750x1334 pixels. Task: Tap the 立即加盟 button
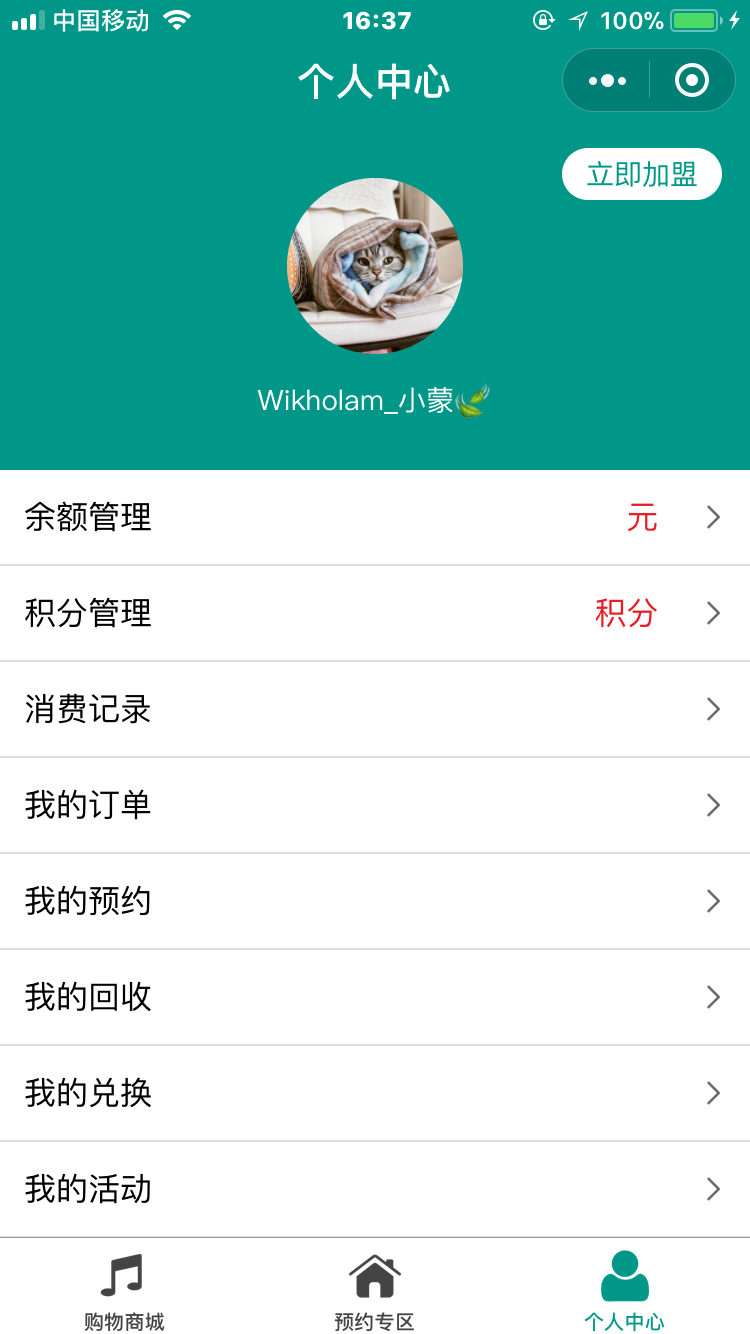click(x=641, y=174)
